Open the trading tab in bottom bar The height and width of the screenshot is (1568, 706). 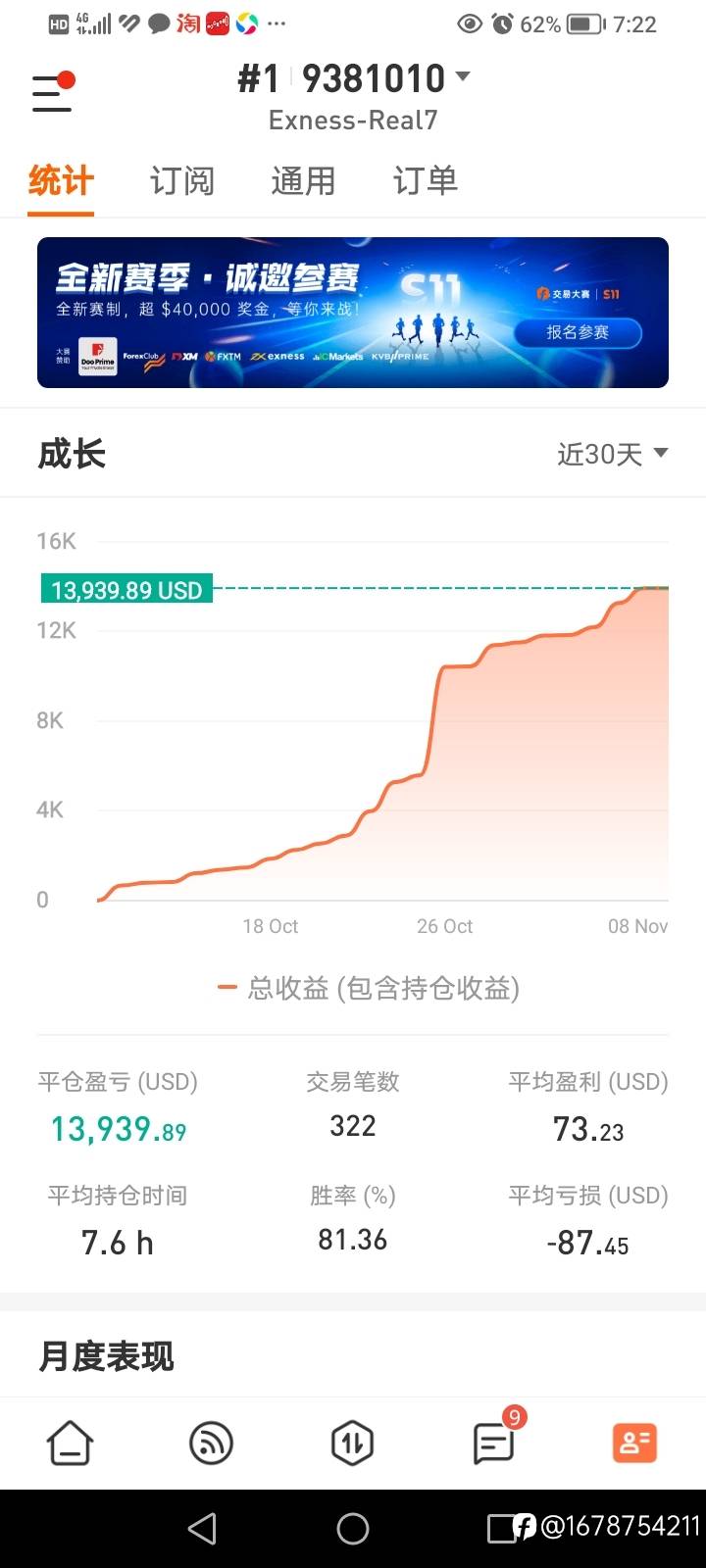pyautogui.click(x=353, y=1443)
